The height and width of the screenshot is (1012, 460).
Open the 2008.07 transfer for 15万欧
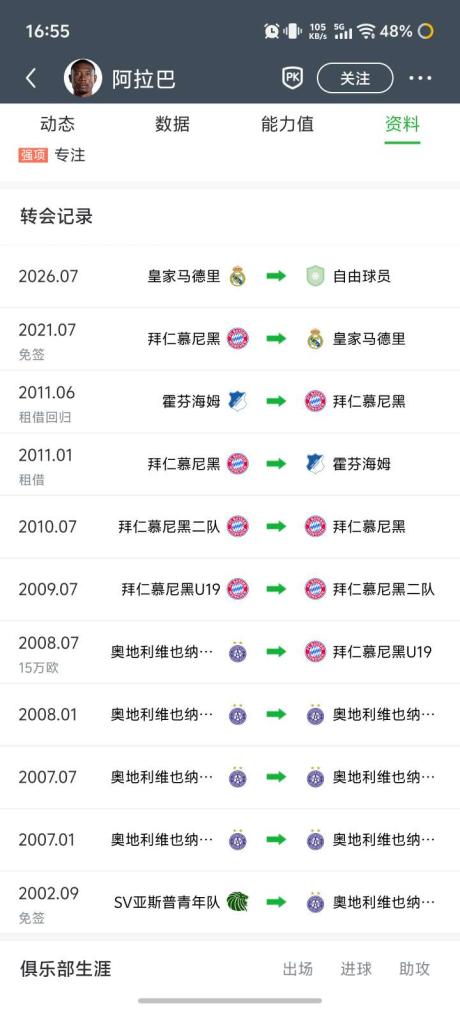tap(230, 652)
